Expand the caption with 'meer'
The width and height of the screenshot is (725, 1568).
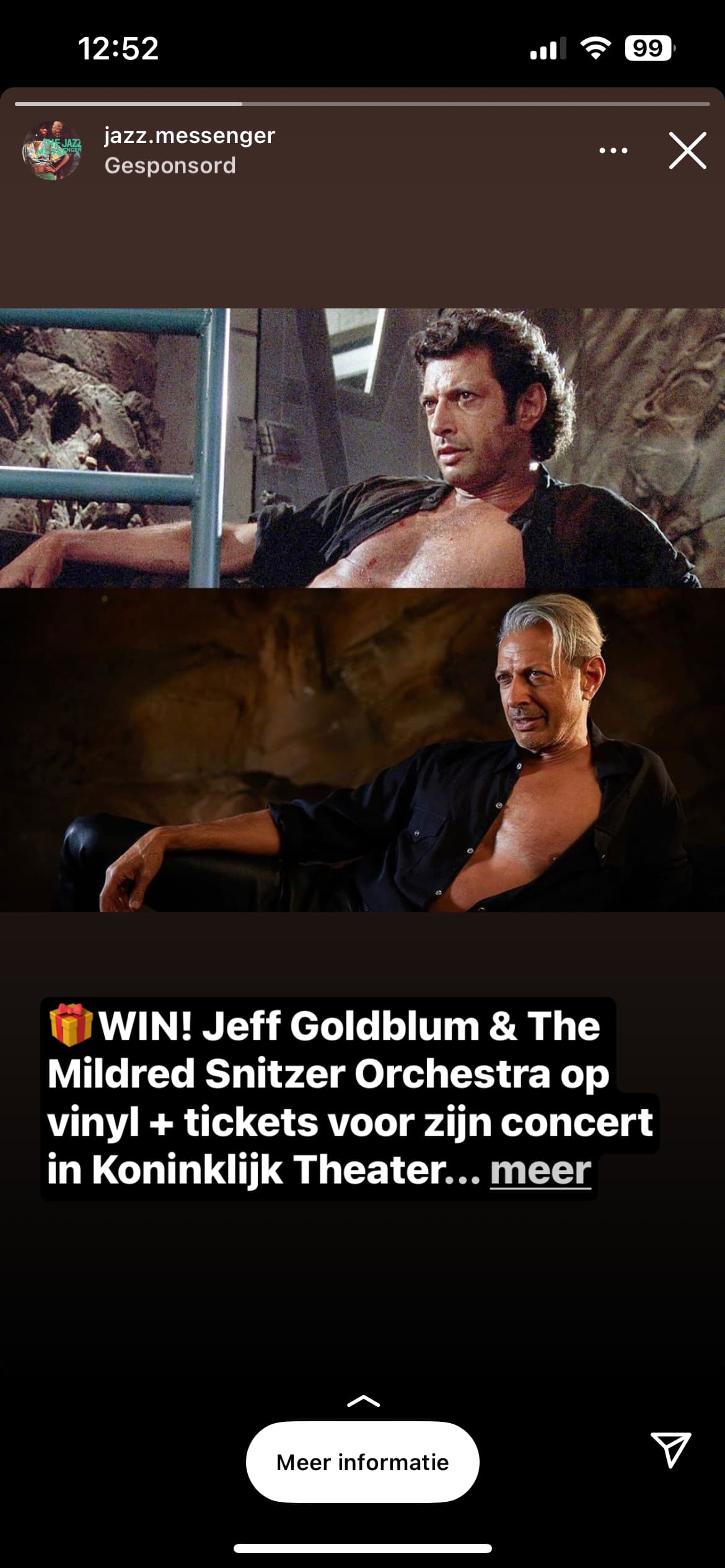coord(540,1170)
